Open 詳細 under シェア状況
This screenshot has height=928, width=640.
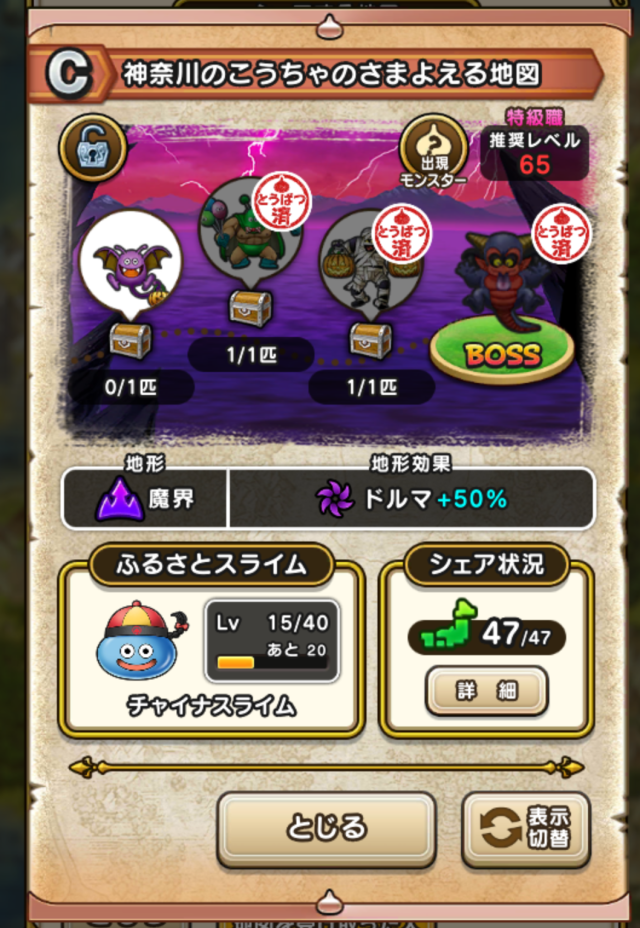pyautogui.click(x=487, y=691)
